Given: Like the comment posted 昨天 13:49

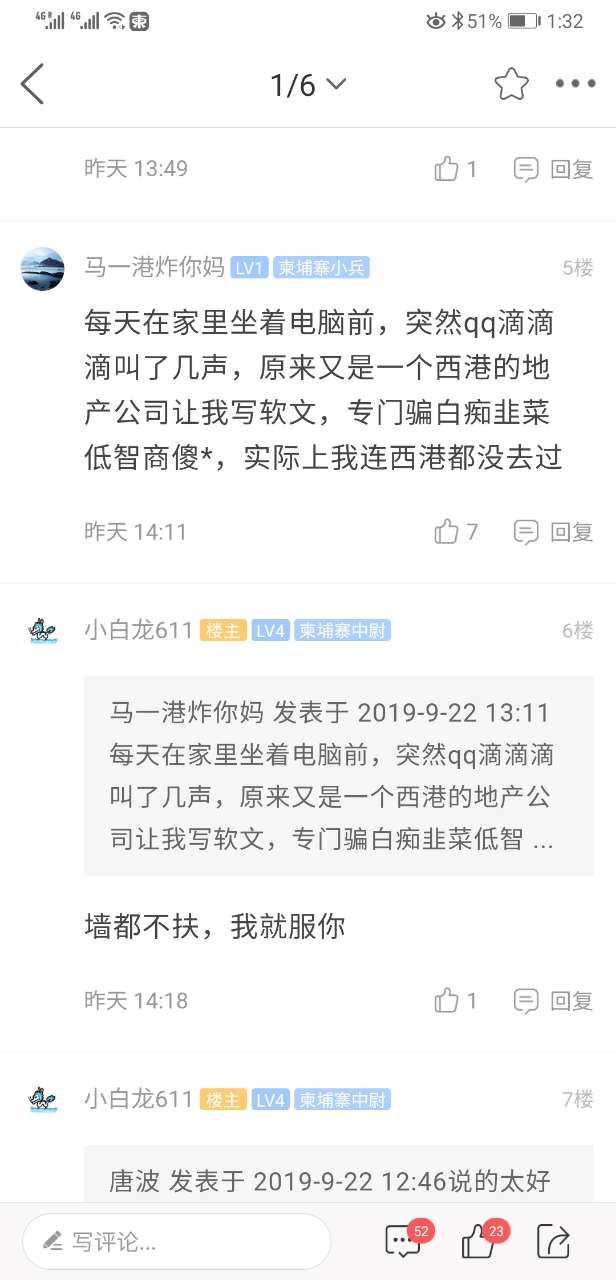Looking at the screenshot, I should point(455,169).
